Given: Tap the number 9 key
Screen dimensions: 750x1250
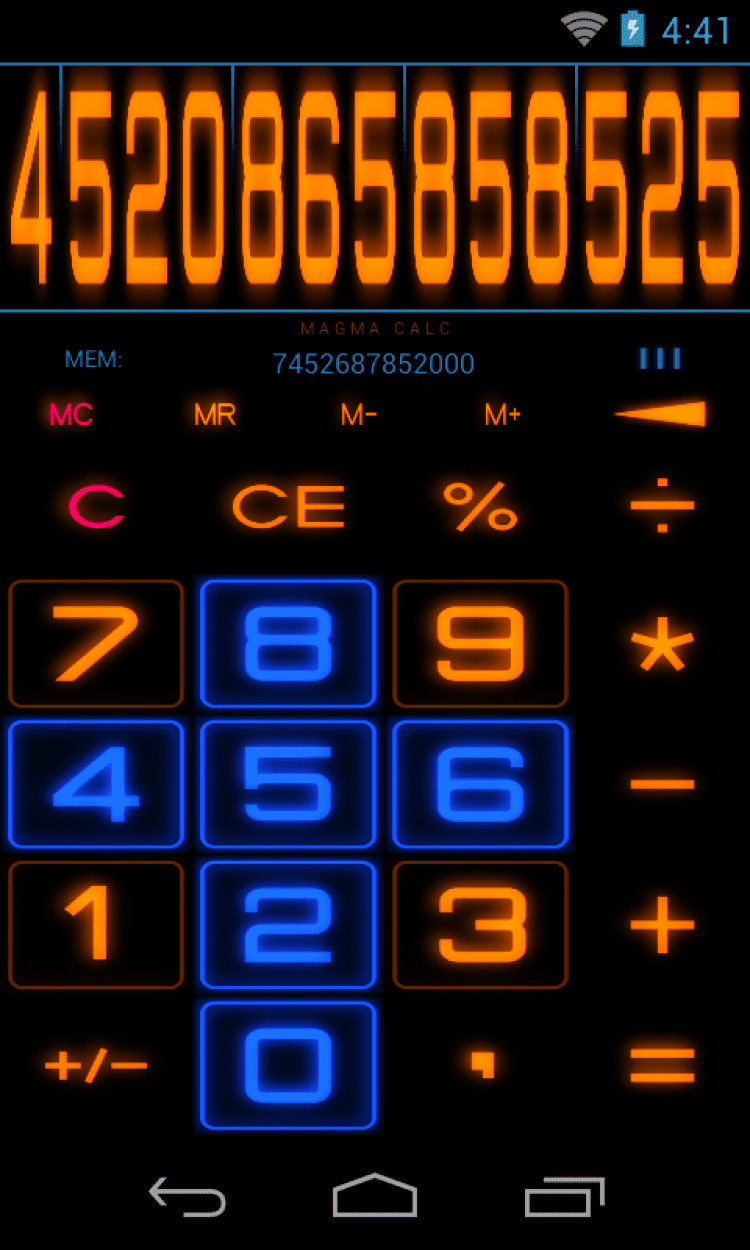Looking at the screenshot, I should [481, 644].
